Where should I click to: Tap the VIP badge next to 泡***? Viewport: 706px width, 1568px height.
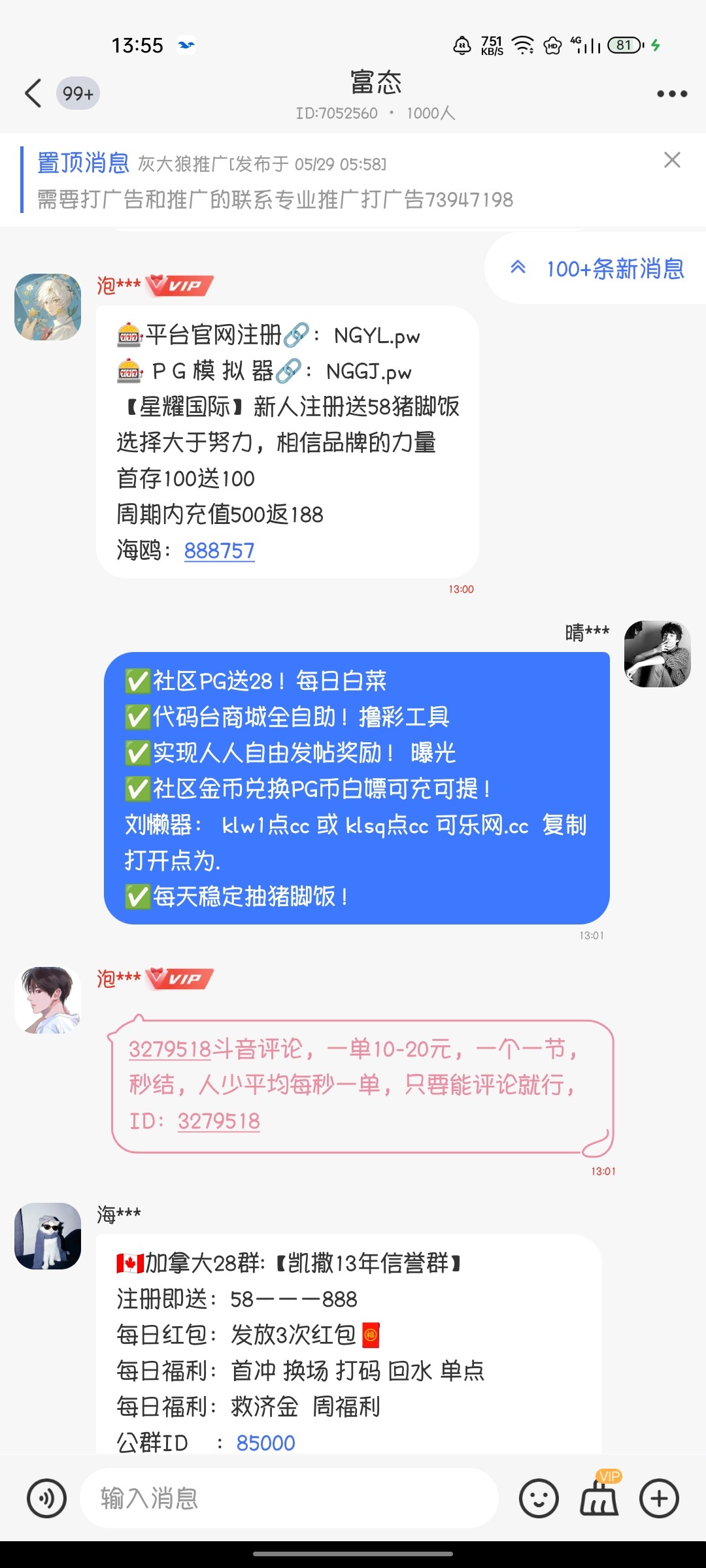pos(178,285)
